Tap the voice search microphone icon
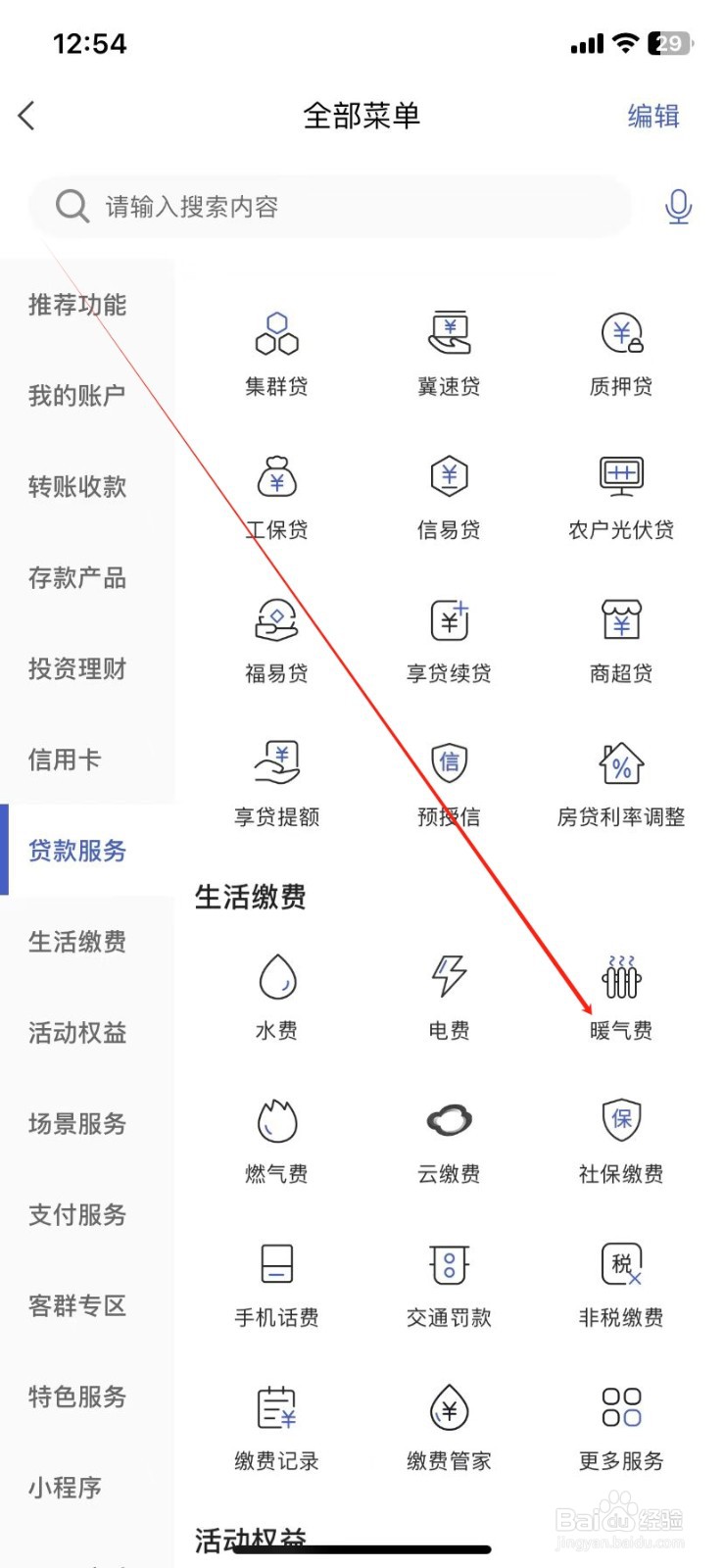The height and width of the screenshot is (1568, 724). point(679,207)
